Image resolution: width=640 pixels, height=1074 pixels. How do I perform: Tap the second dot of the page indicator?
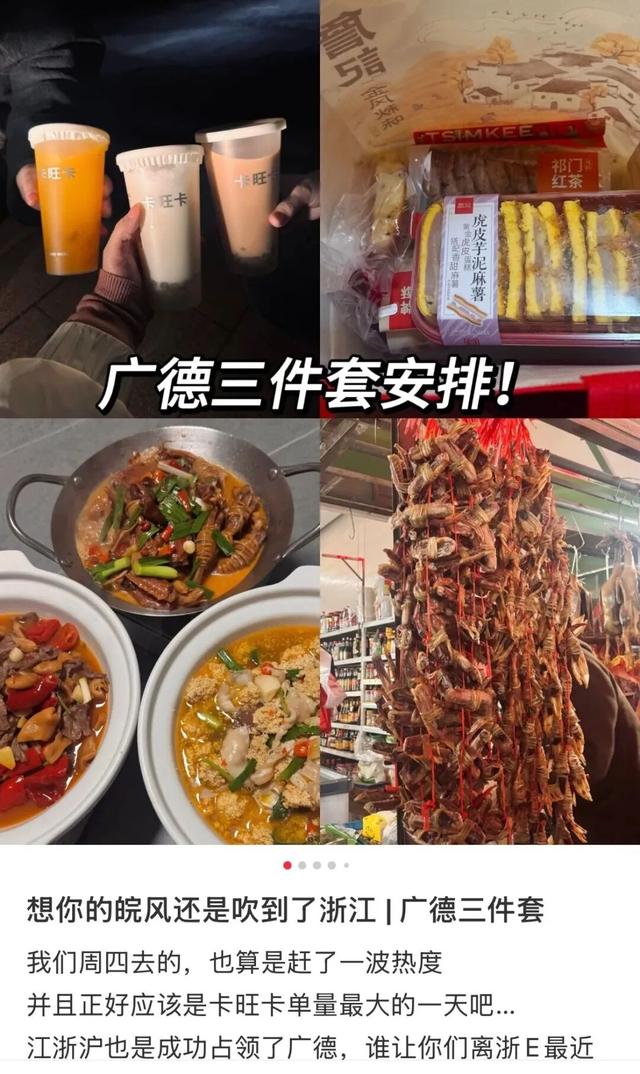click(302, 865)
